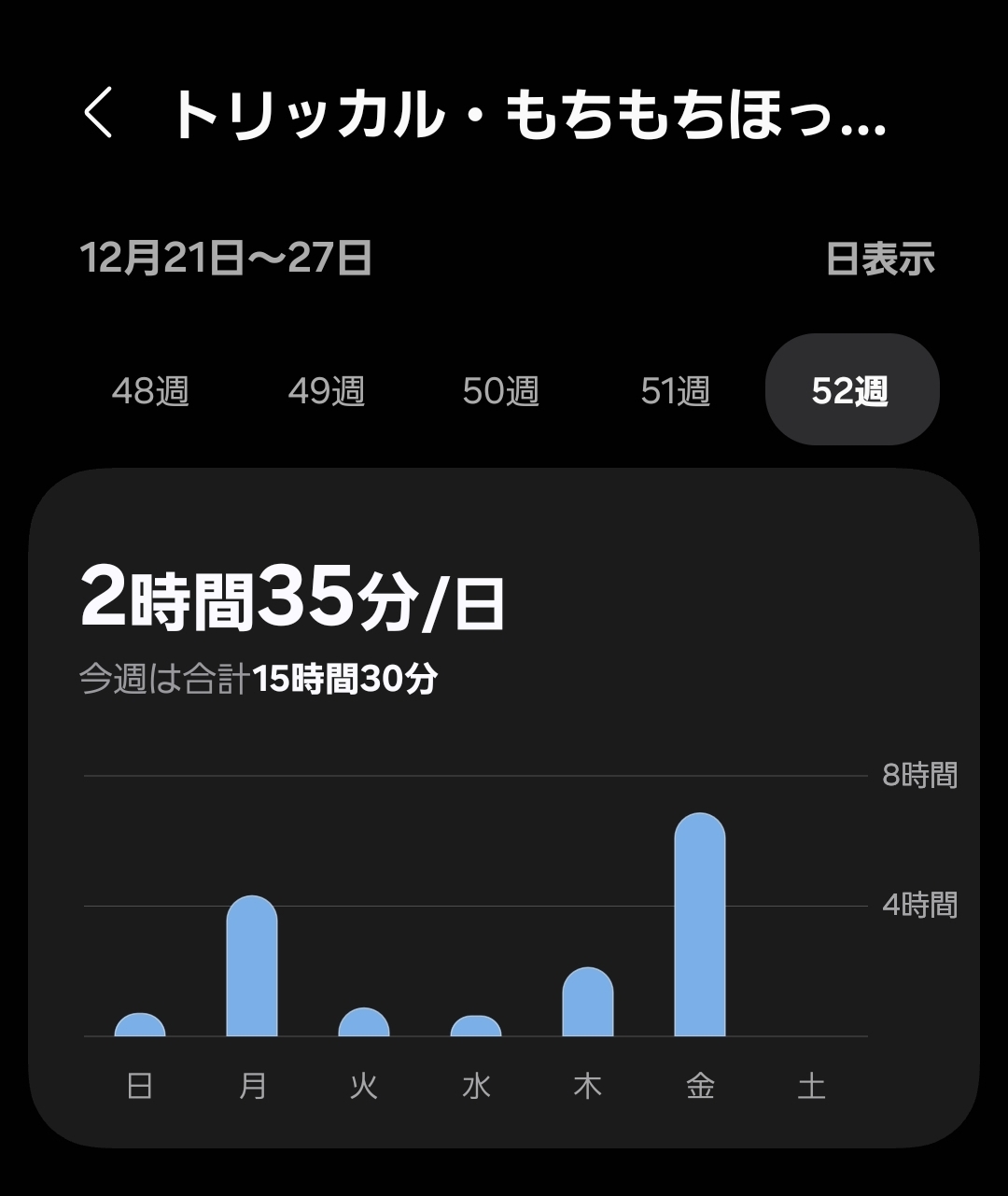Switch to 日表示 daily view

pyautogui.click(x=880, y=259)
